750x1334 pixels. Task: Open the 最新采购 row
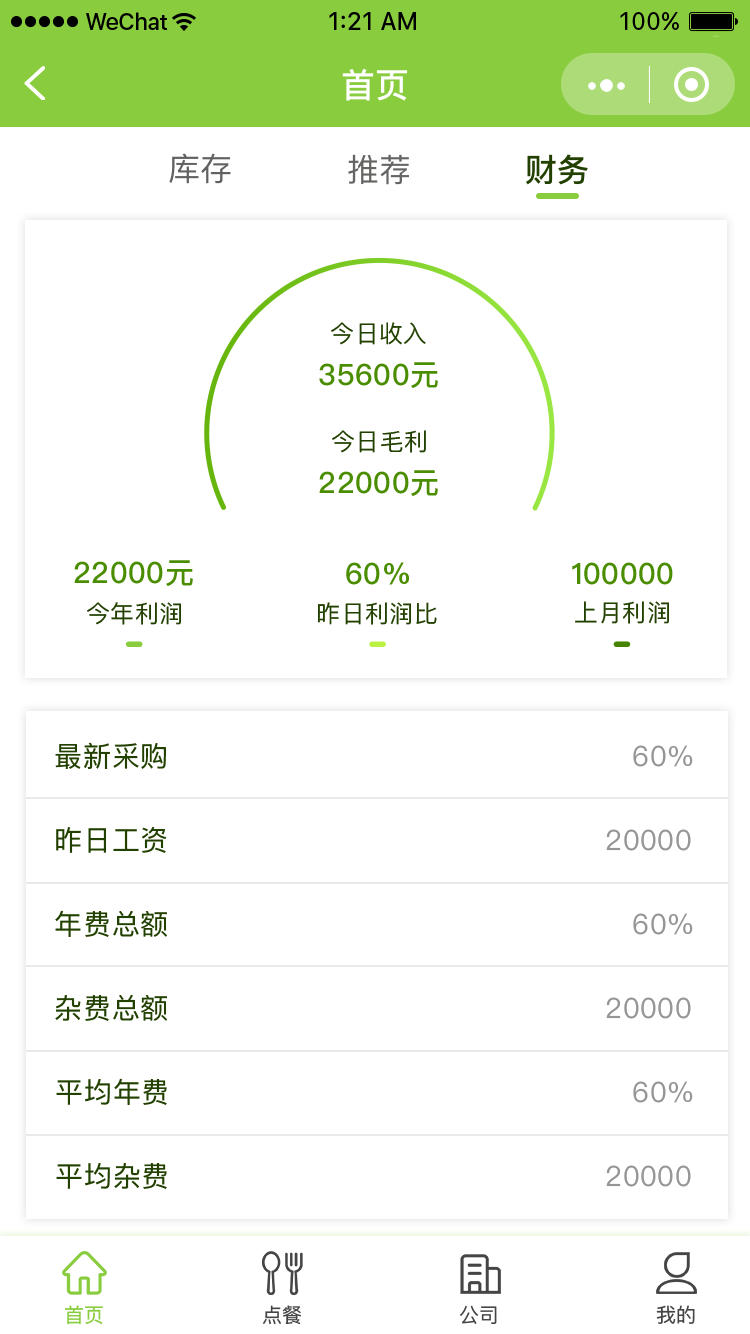coord(376,756)
